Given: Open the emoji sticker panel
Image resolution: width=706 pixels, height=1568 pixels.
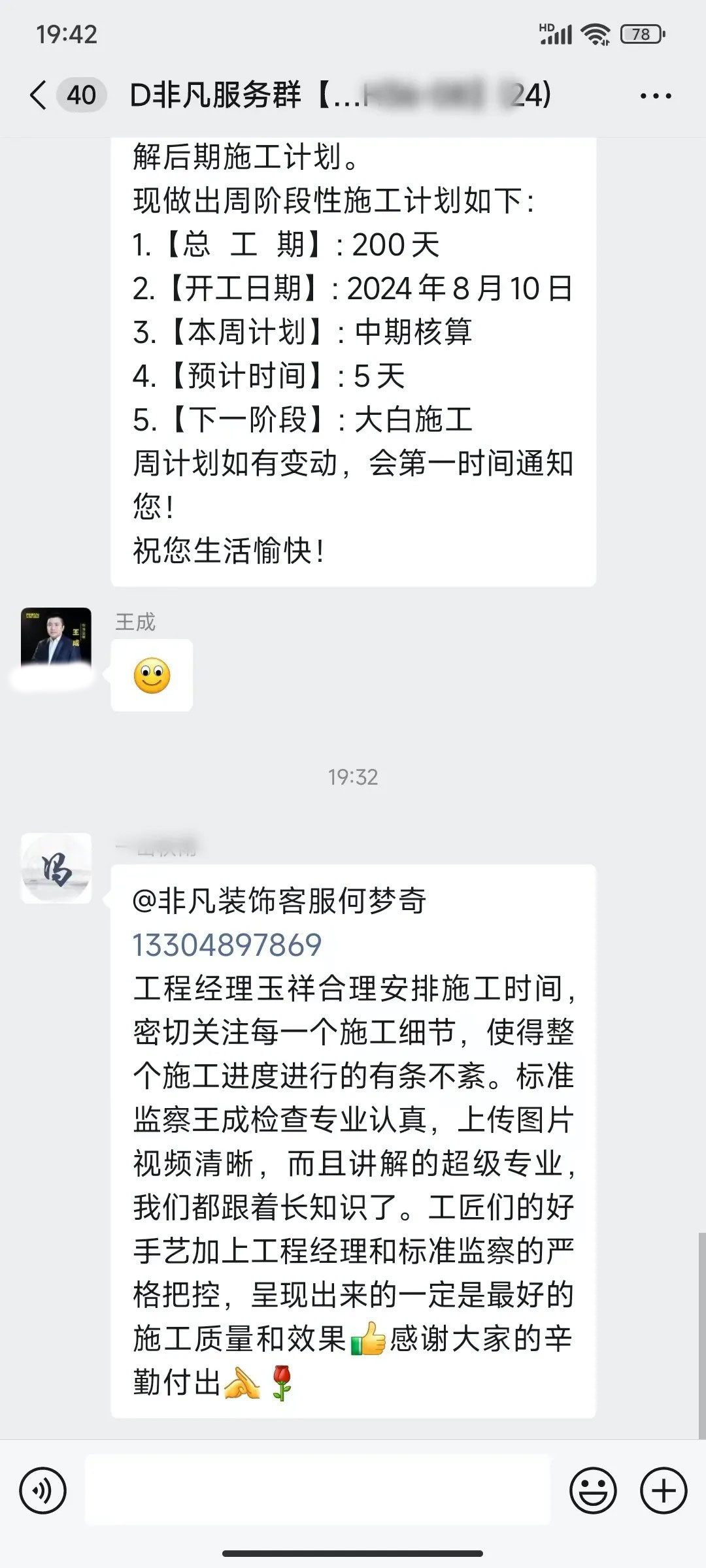Looking at the screenshot, I should tap(593, 1491).
